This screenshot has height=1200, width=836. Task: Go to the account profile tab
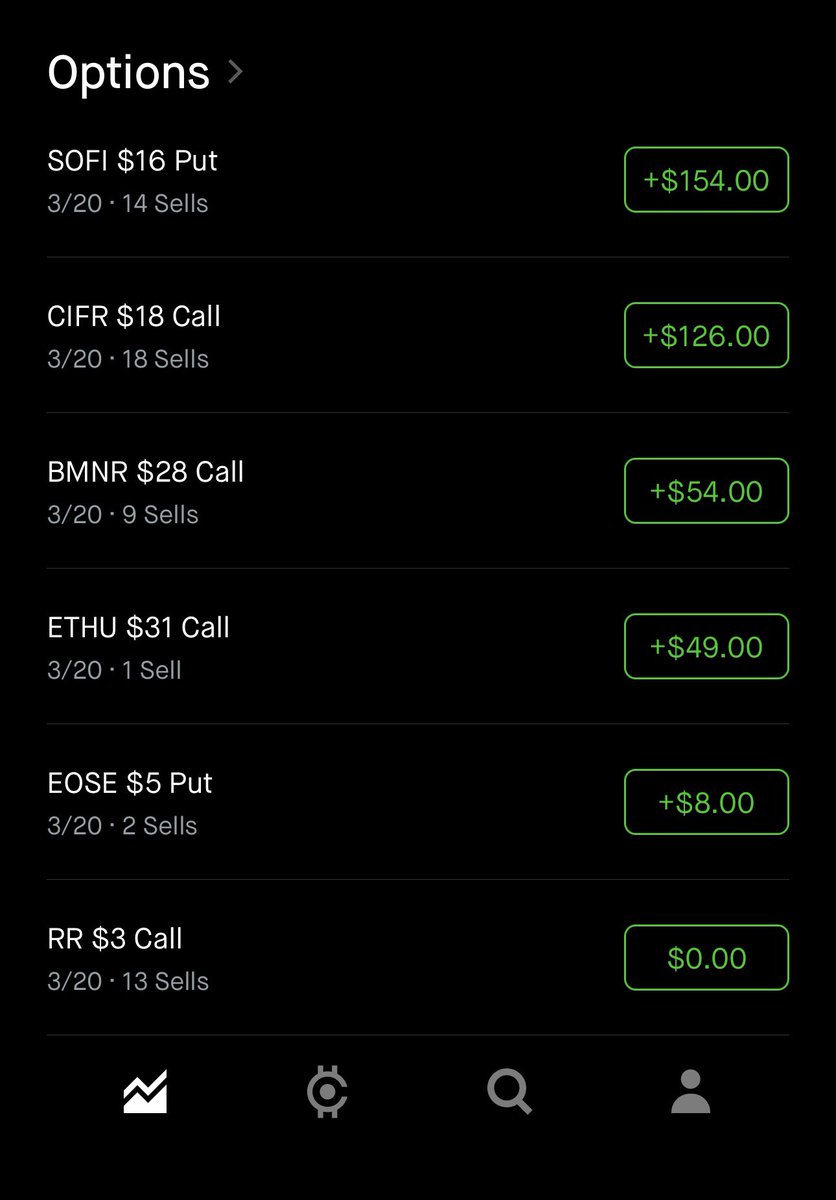[x=690, y=1091]
